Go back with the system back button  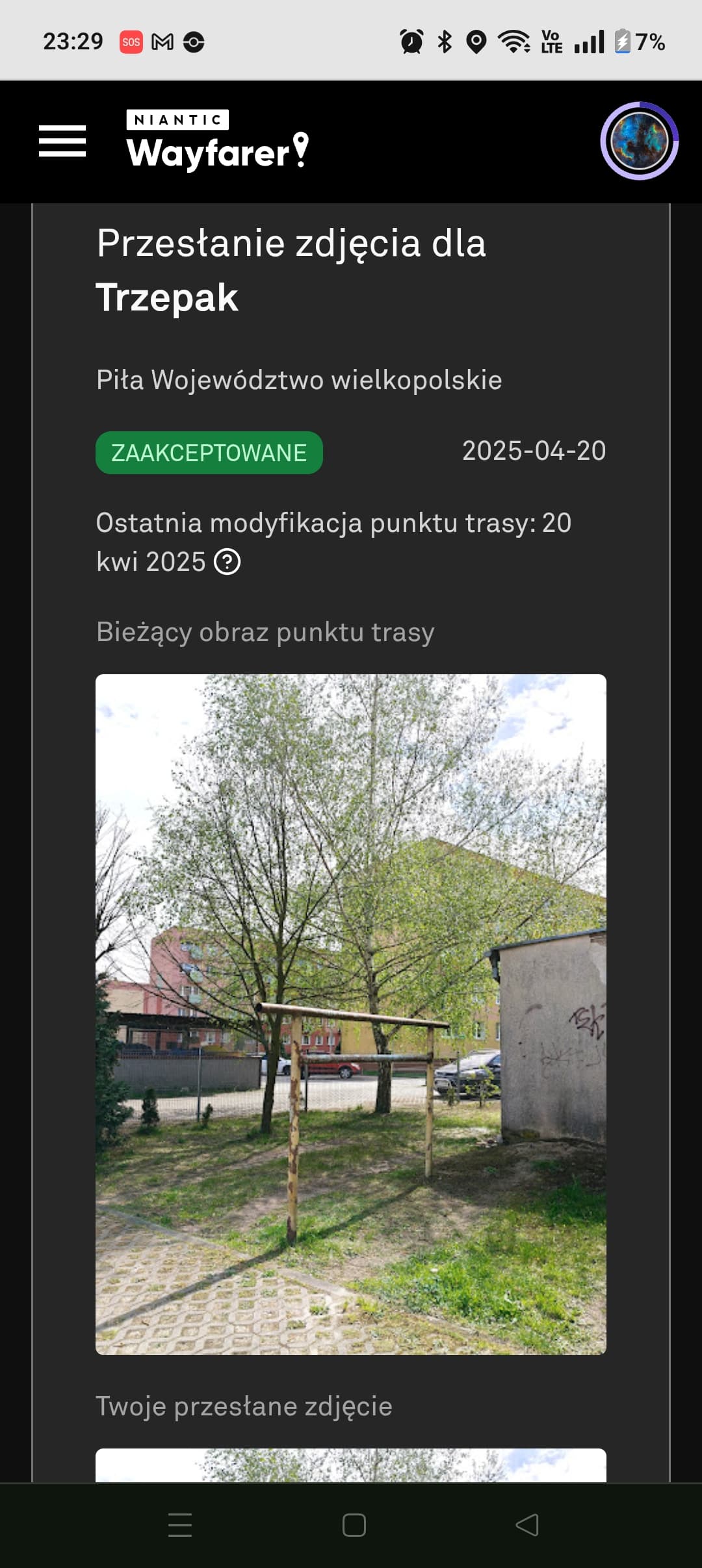527,1524
